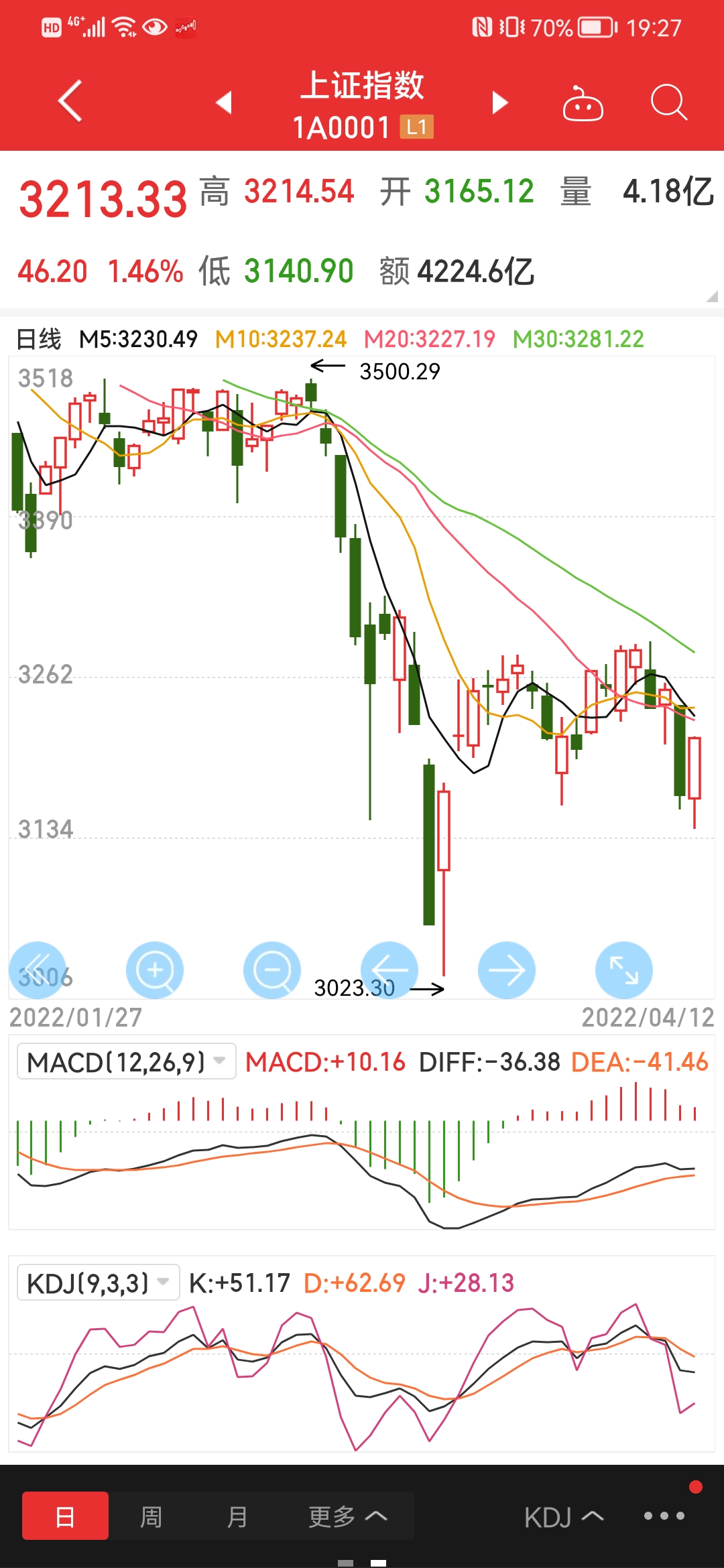This screenshot has width=724, height=1568.
Task: Open the KDJ(9,3,3) indicator dropdown
Action: (x=99, y=1283)
